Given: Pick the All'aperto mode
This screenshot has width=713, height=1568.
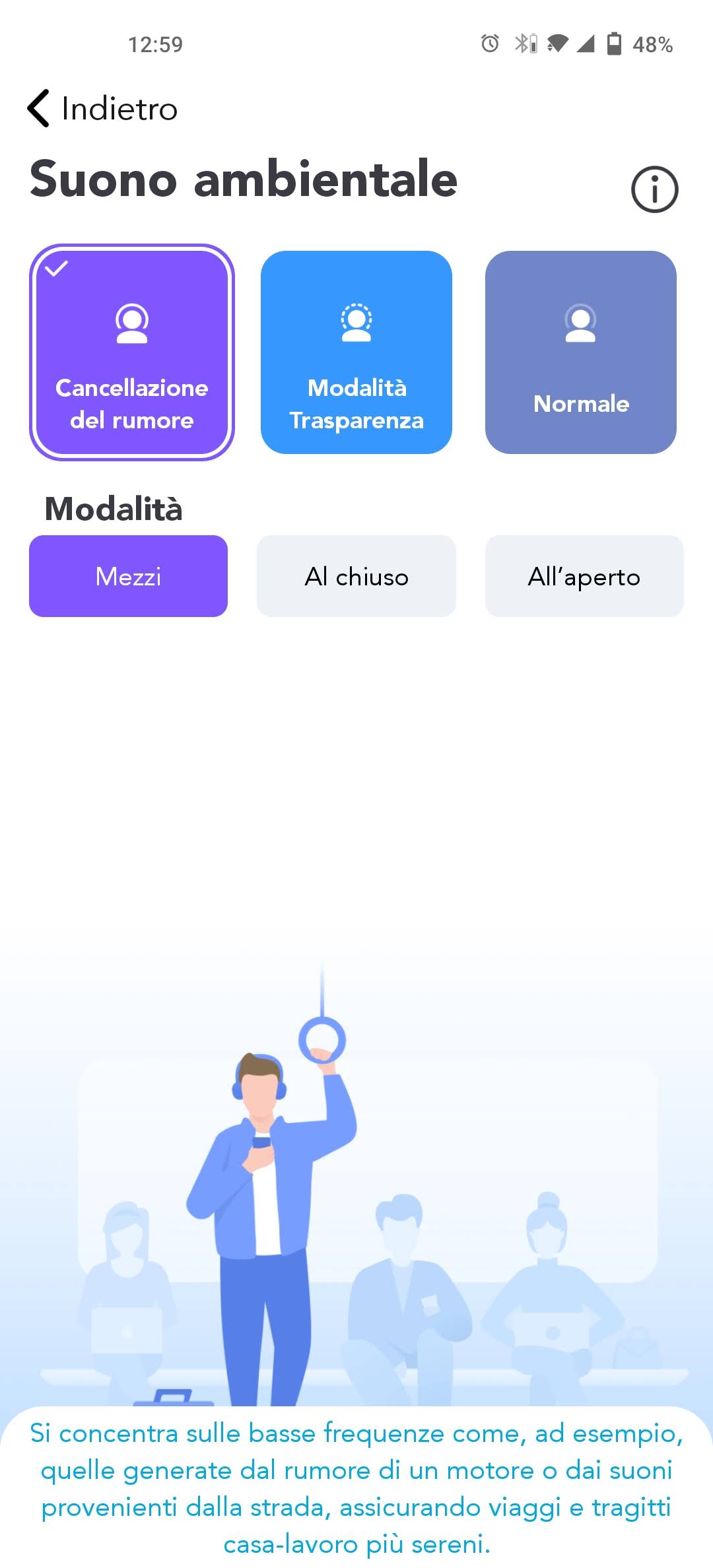Looking at the screenshot, I should tap(584, 576).
